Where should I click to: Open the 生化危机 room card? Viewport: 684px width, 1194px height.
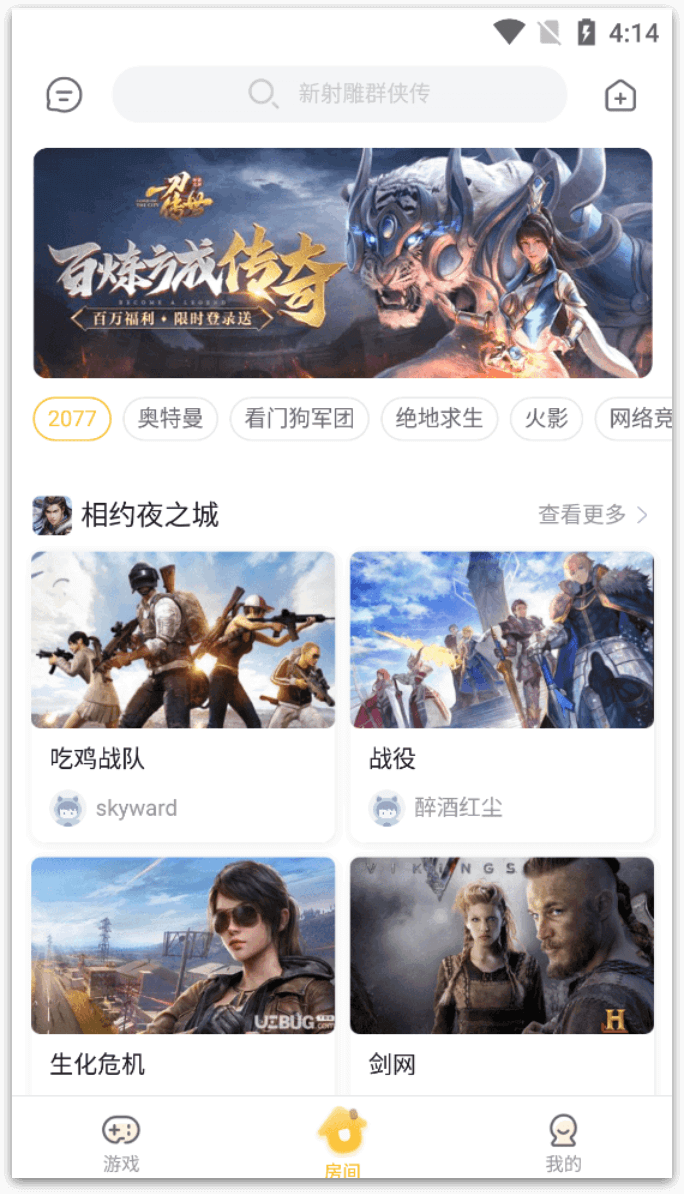tap(183, 975)
